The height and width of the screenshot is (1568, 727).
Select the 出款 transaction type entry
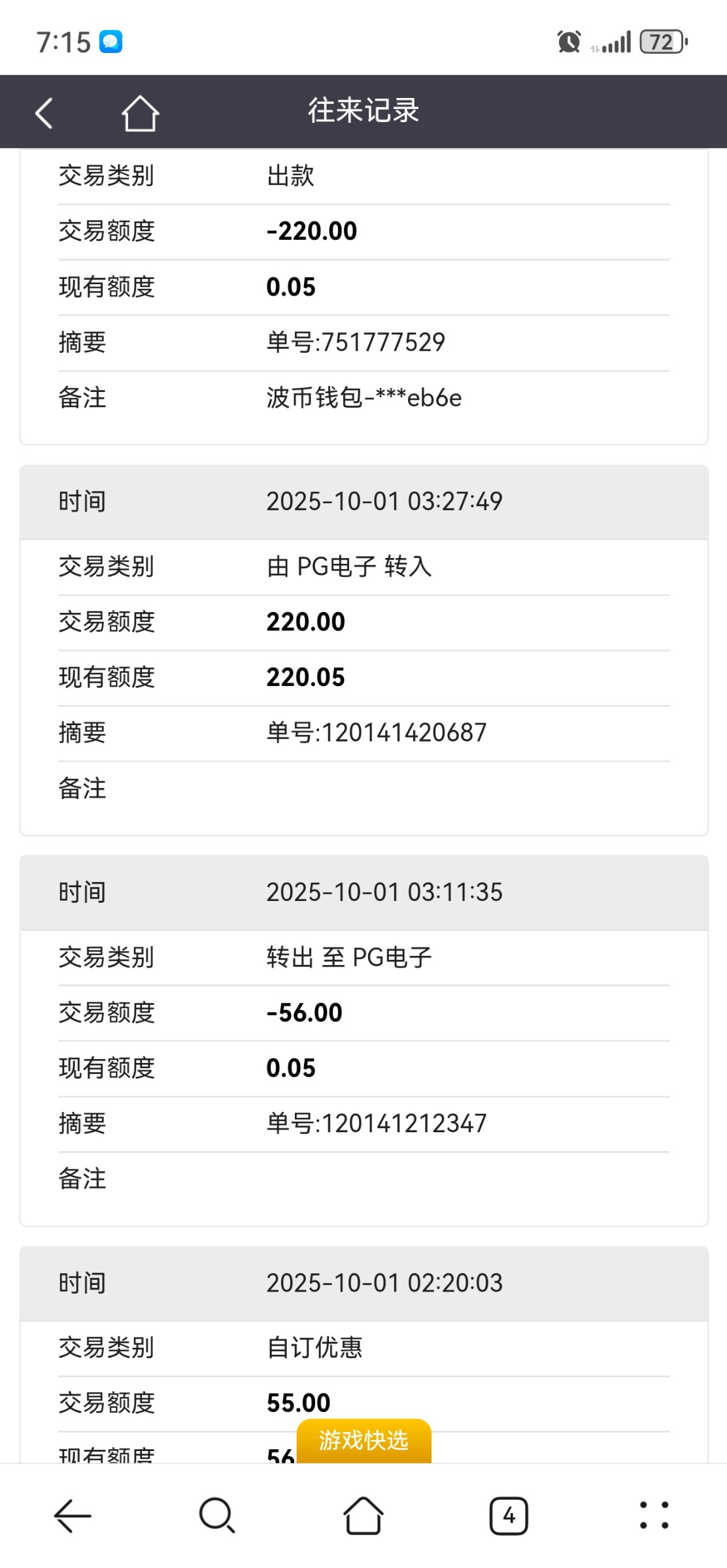(x=290, y=176)
